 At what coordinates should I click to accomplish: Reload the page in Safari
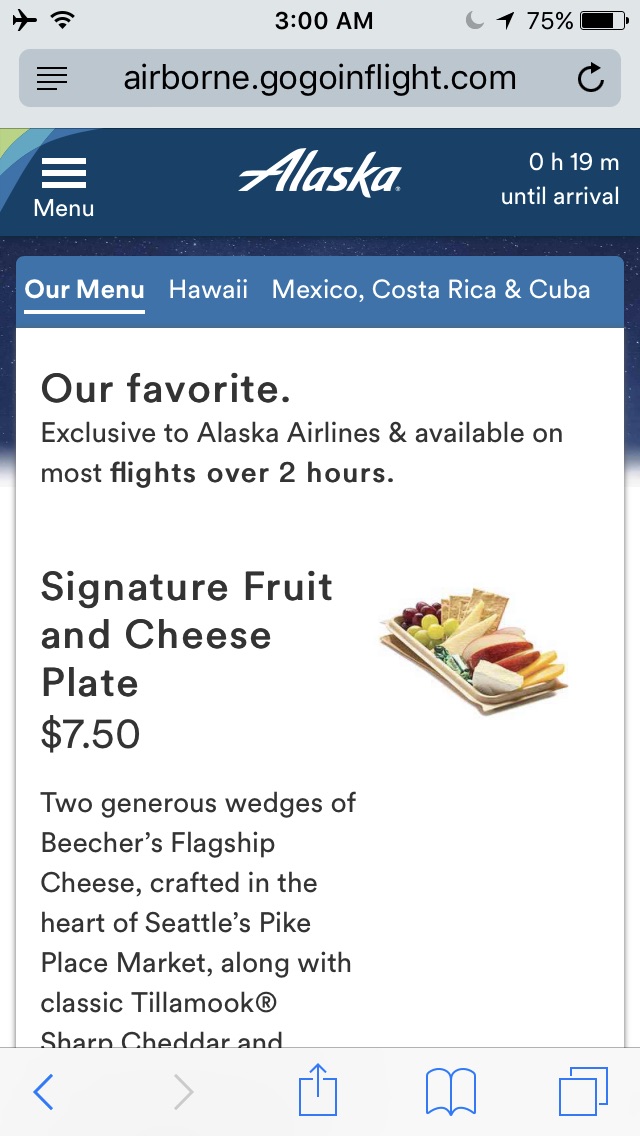591,78
